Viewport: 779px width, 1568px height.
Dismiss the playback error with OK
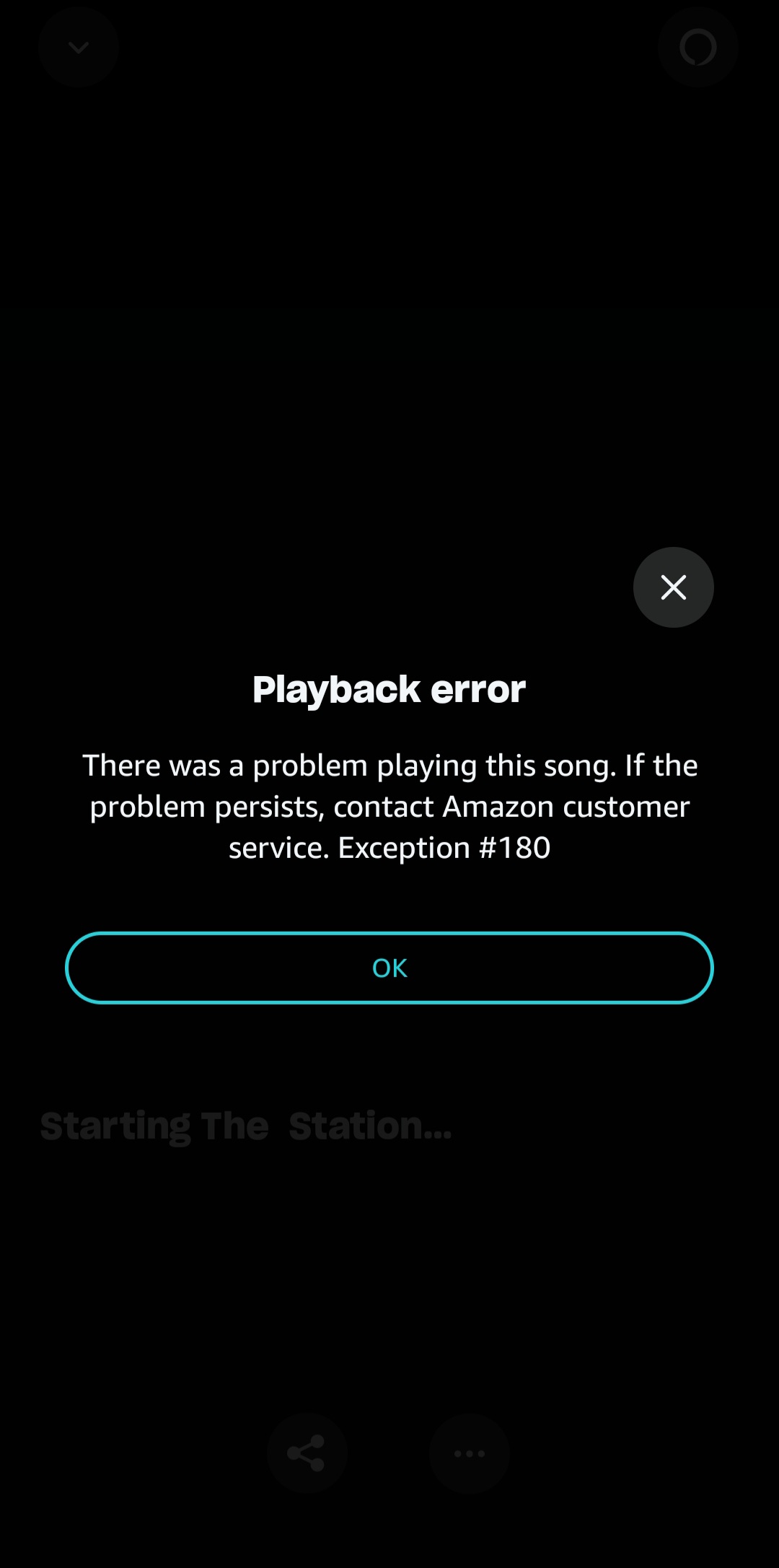389,968
